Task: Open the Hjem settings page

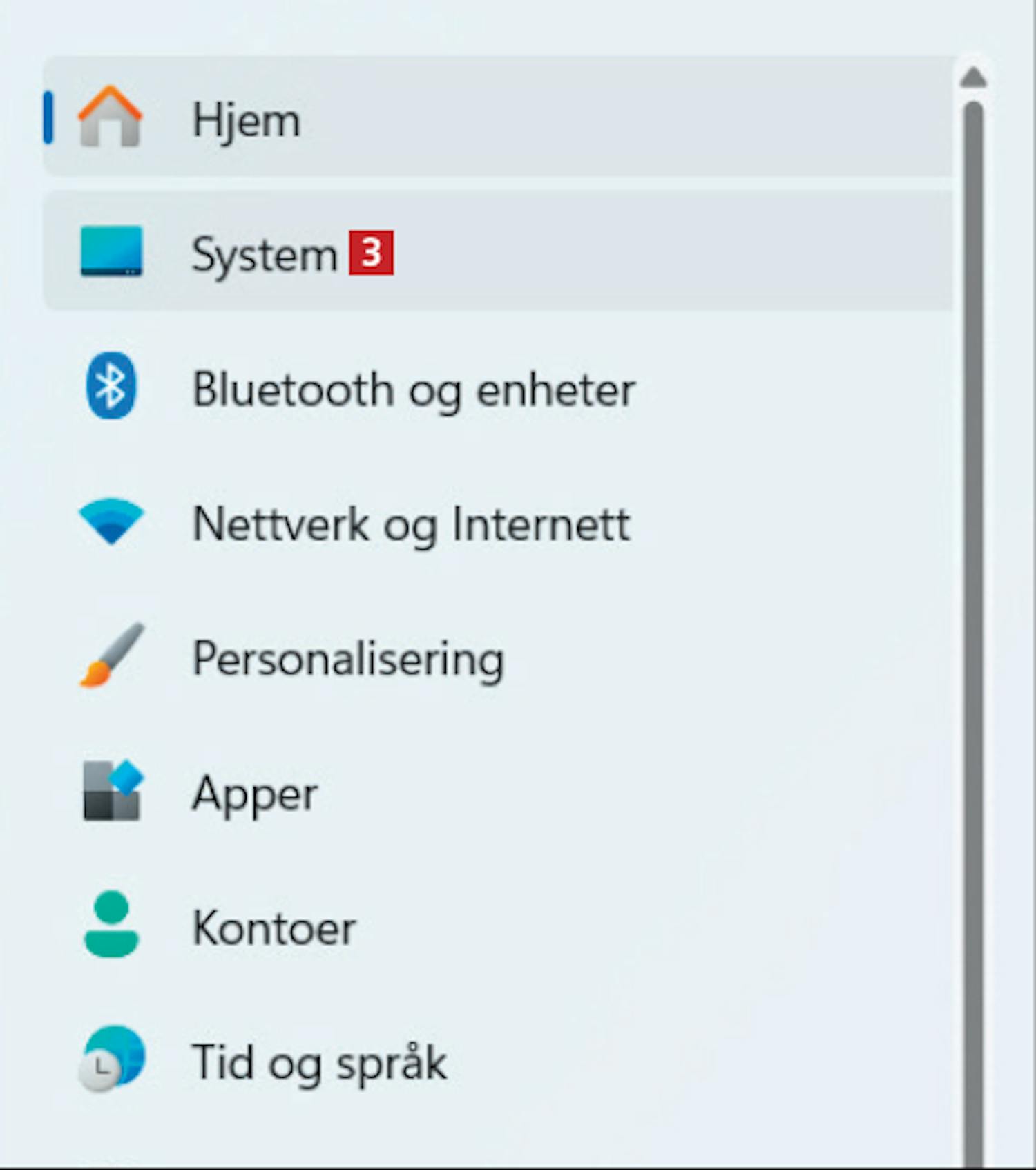Action: click(247, 120)
